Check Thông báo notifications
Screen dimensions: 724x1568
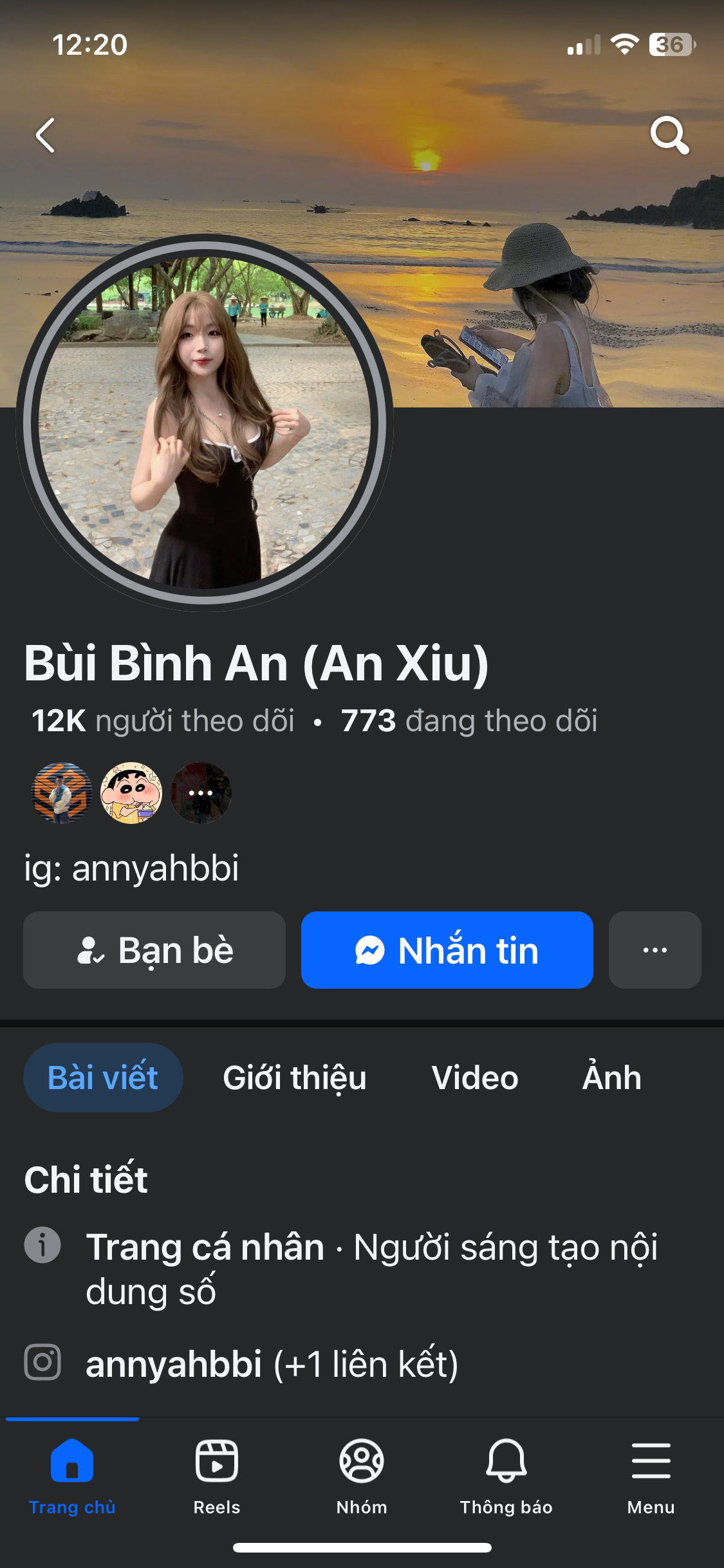click(x=506, y=1473)
